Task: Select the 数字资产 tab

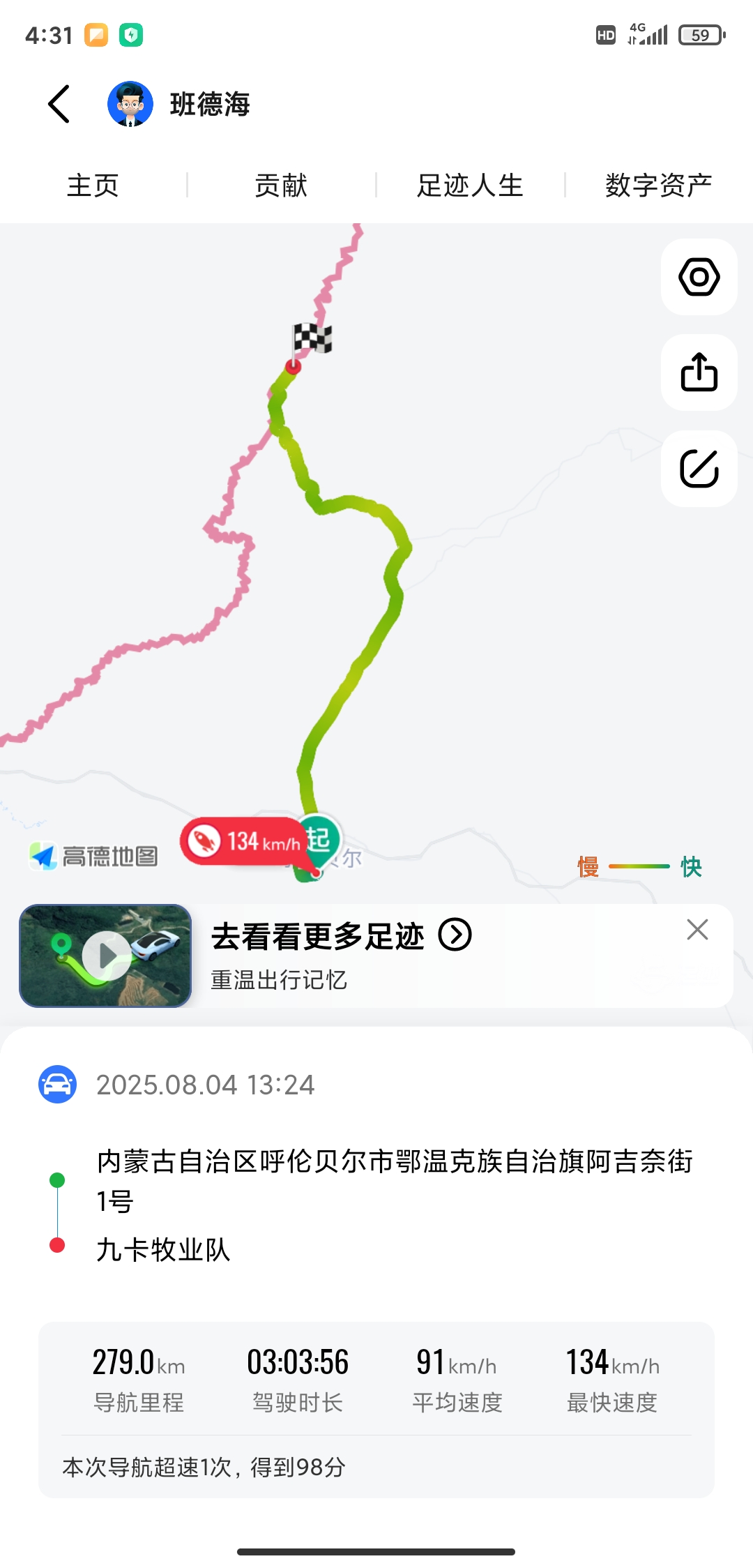Action: click(658, 186)
